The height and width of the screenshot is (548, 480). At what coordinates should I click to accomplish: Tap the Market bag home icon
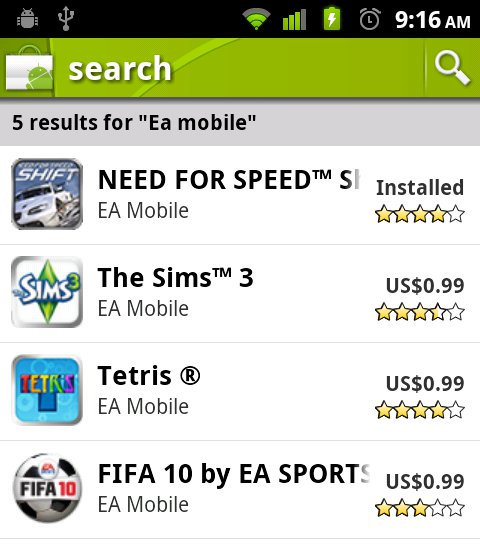(x=29, y=68)
